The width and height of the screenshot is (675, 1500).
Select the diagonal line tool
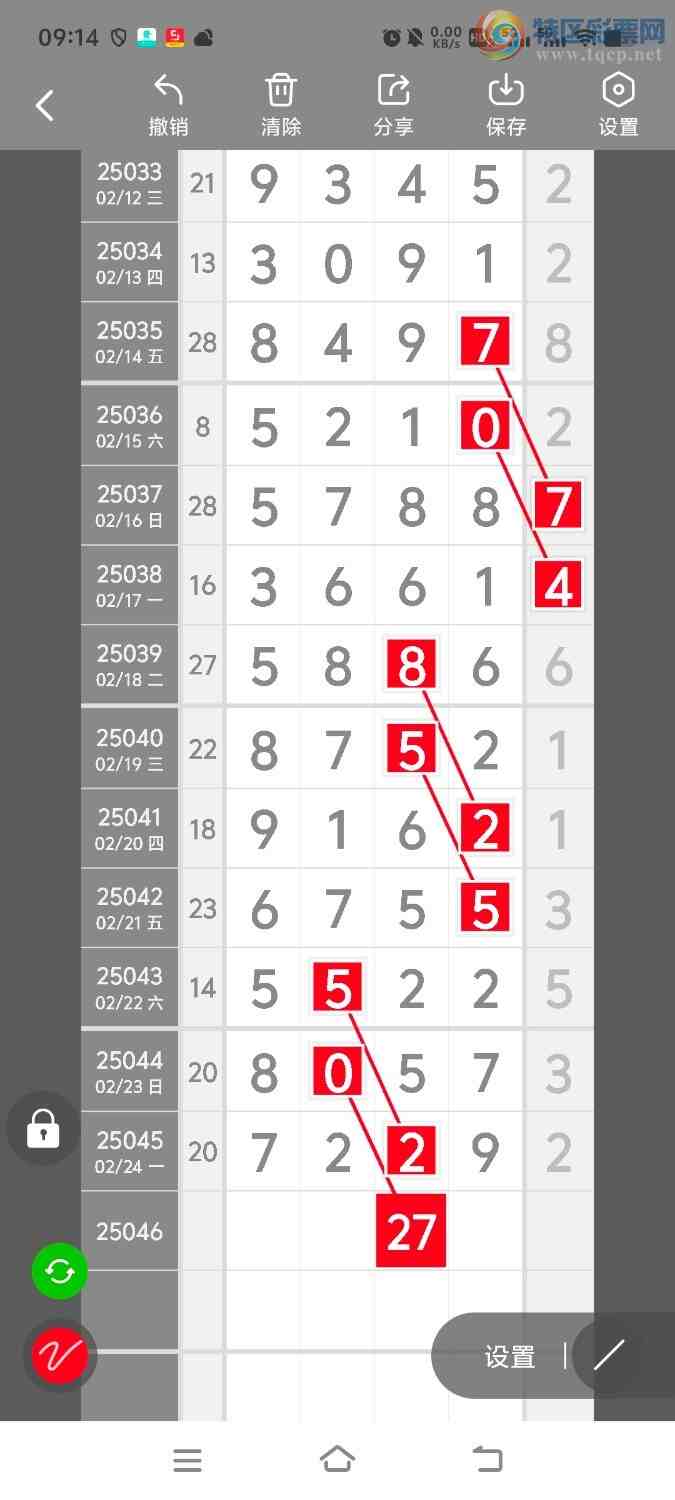[x=609, y=1355]
